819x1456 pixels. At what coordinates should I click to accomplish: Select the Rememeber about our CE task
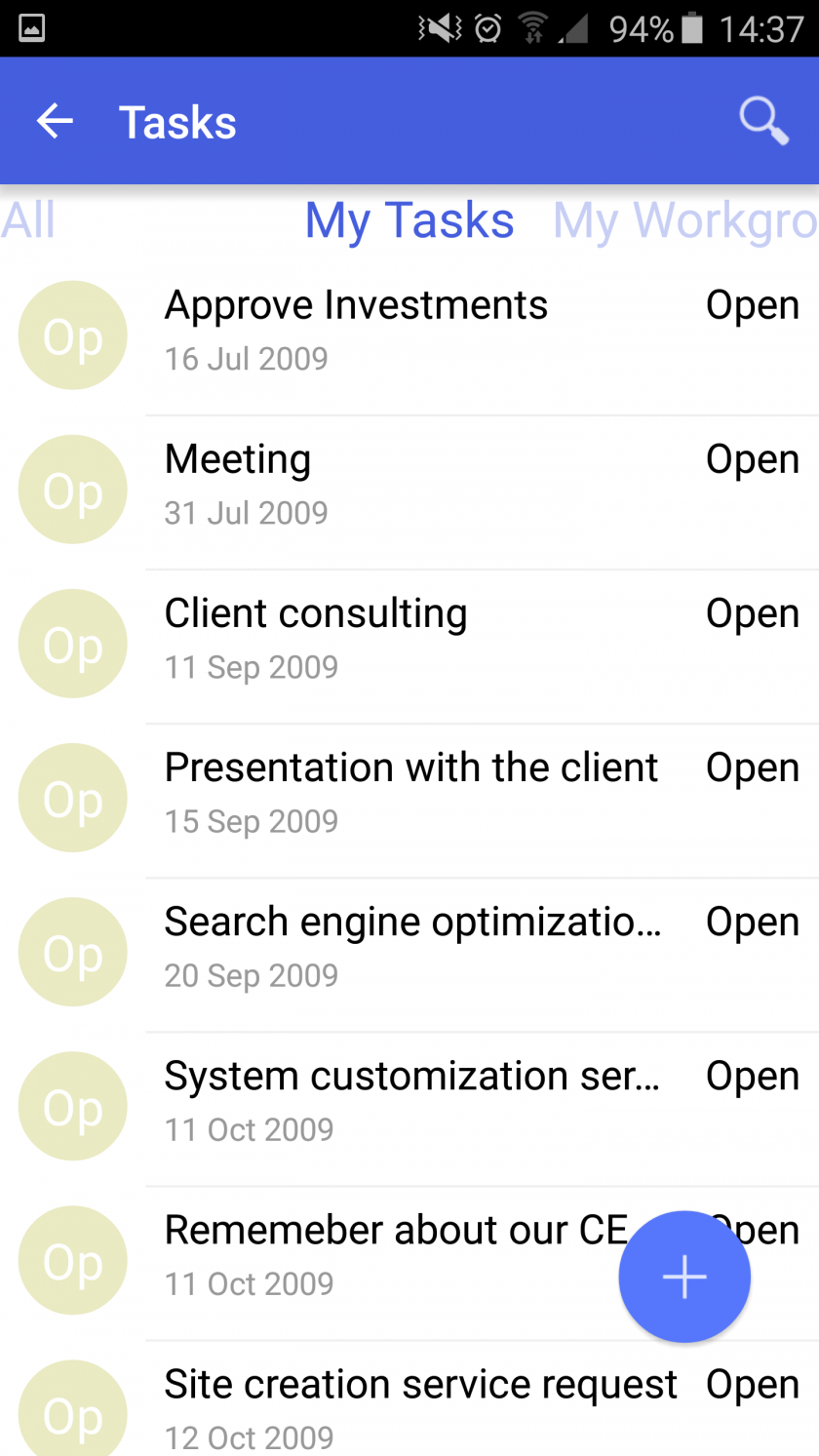click(x=390, y=1229)
